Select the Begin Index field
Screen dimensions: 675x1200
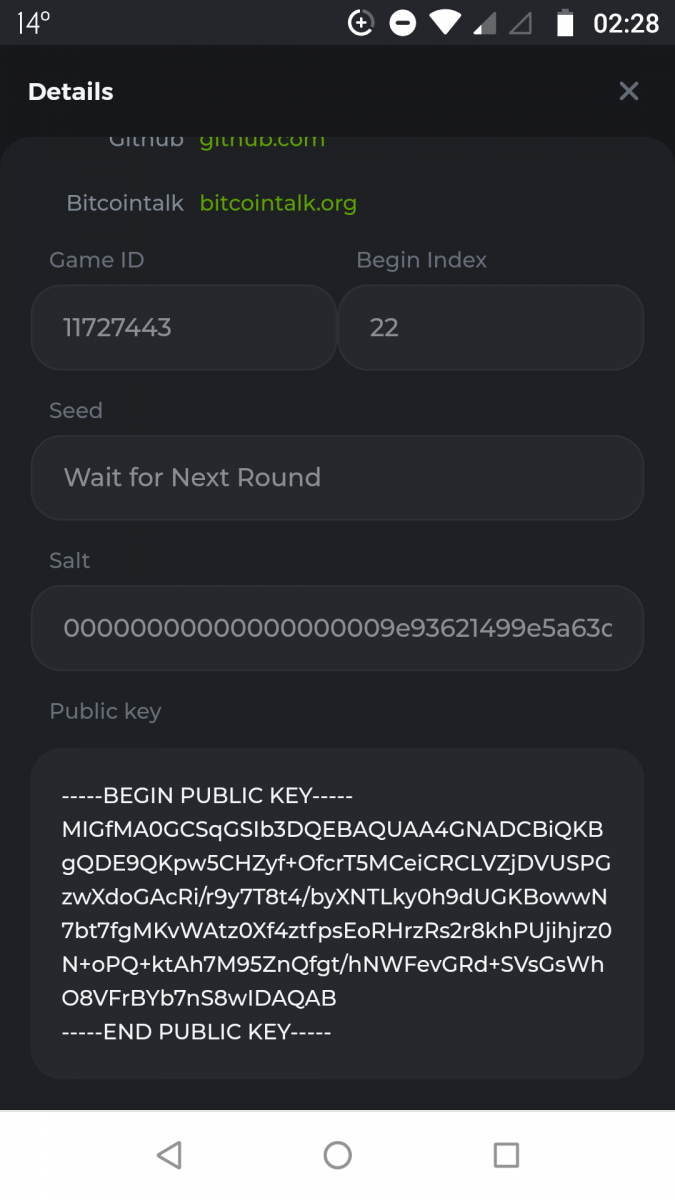(x=490, y=328)
